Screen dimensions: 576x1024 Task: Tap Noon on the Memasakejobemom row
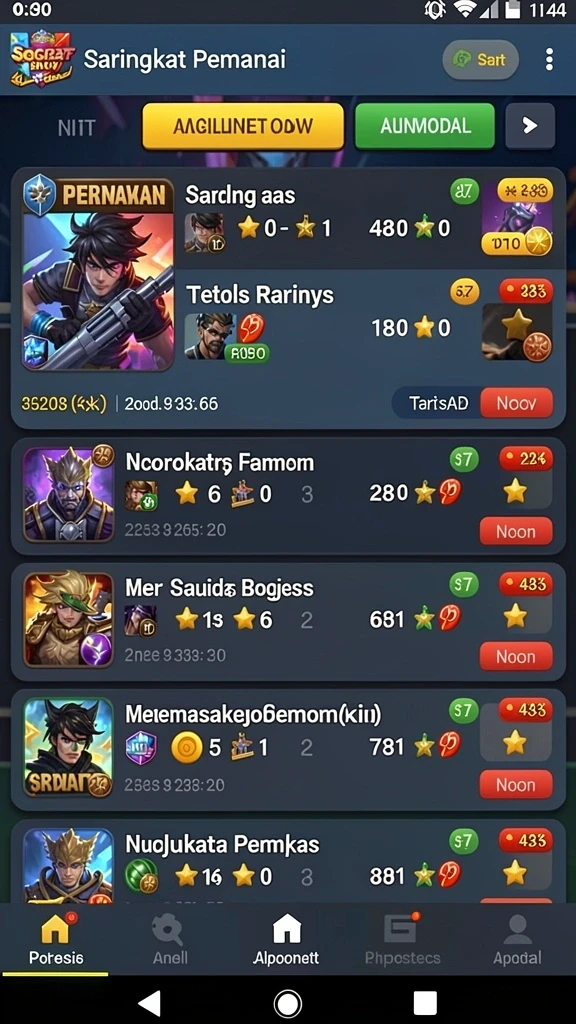pos(516,784)
